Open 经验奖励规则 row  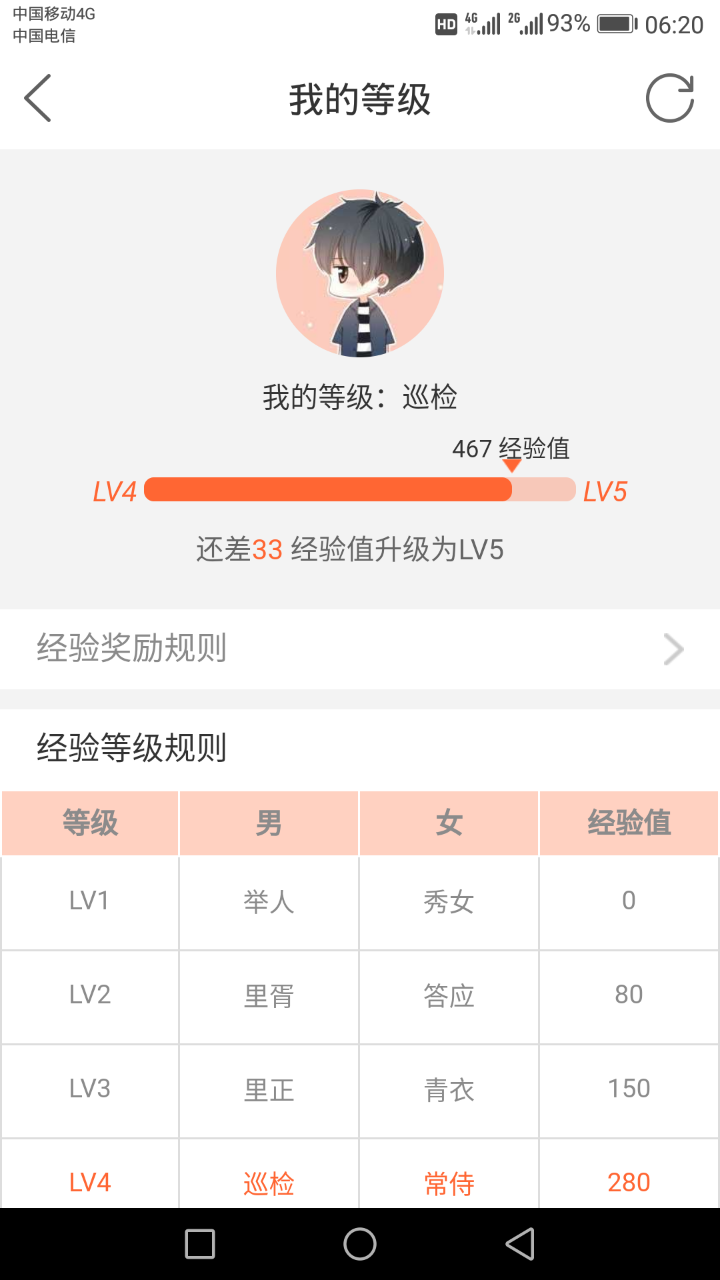click(360, 649)
